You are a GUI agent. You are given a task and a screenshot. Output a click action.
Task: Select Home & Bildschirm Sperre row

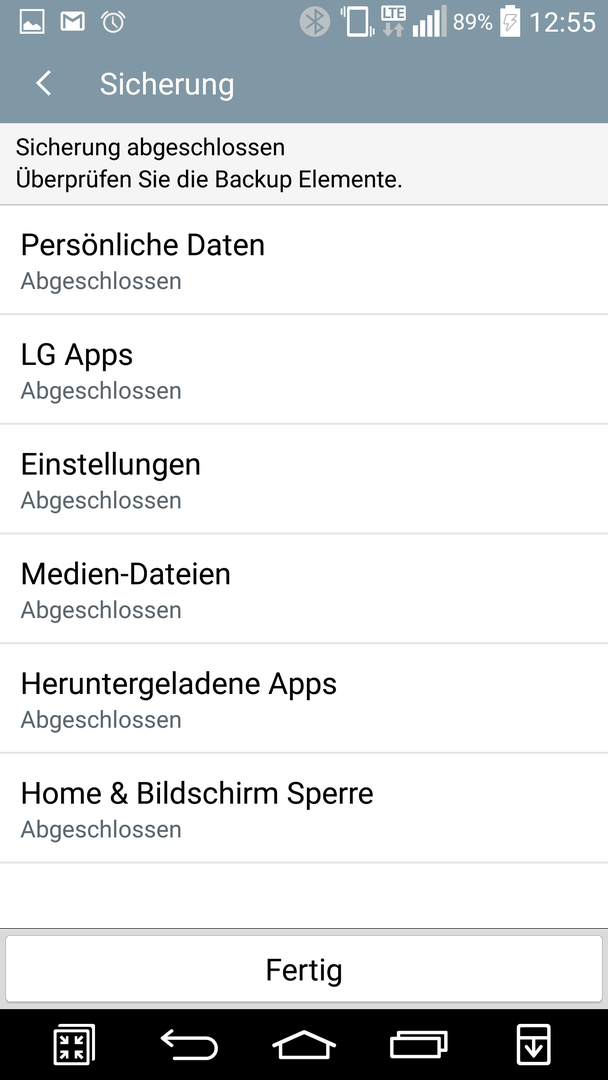(x=304, y=807)
